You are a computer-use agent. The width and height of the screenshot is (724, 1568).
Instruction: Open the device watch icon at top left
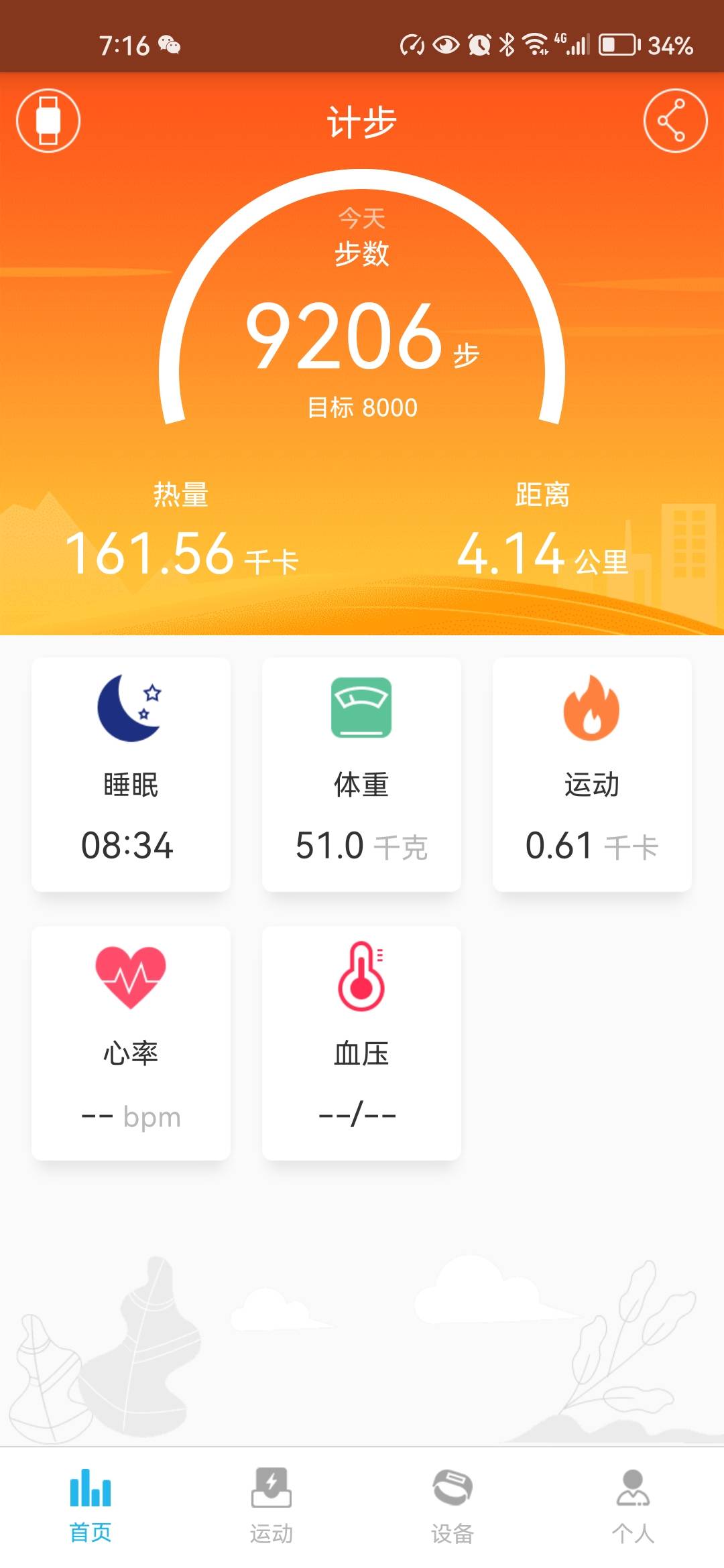coord(47,121)
